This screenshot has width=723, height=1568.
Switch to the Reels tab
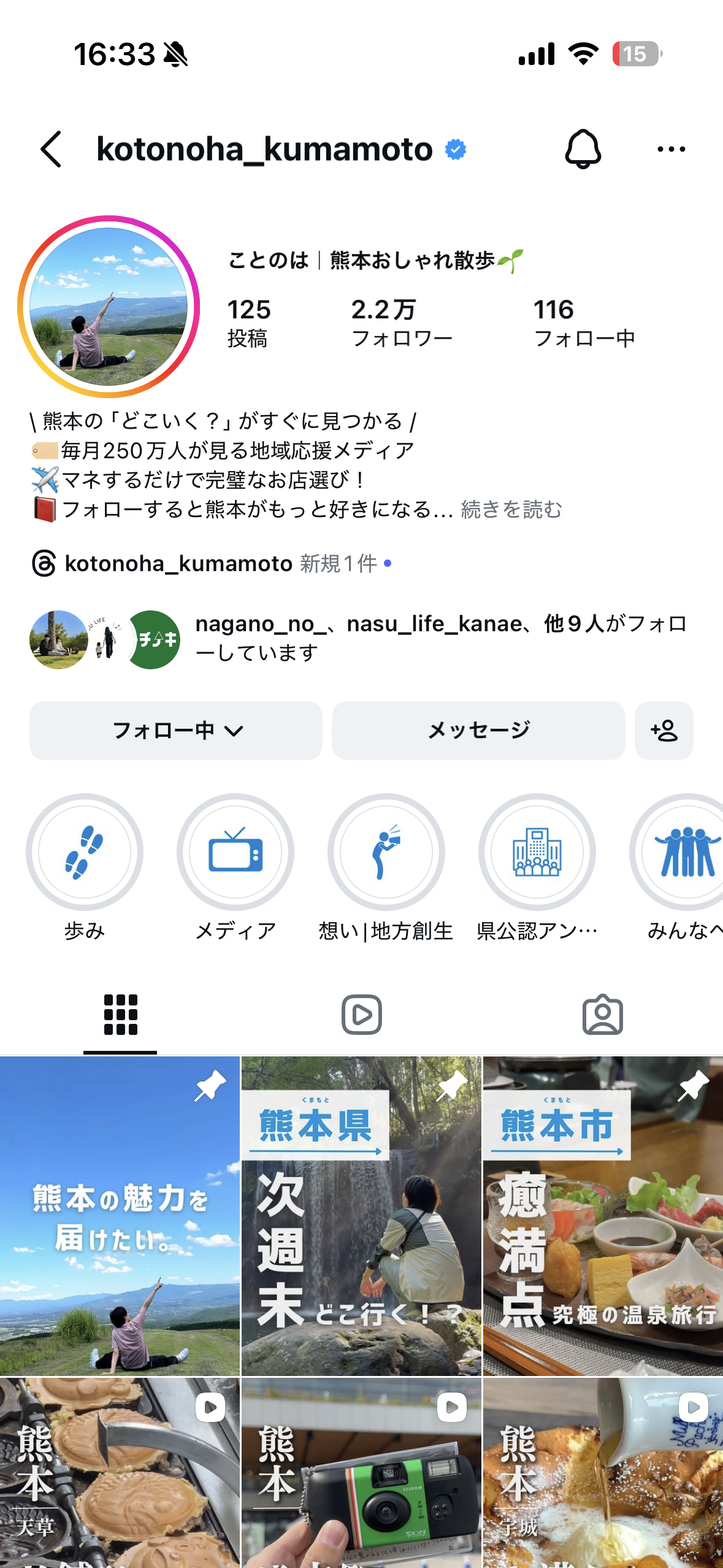(x=361, y=1015)
